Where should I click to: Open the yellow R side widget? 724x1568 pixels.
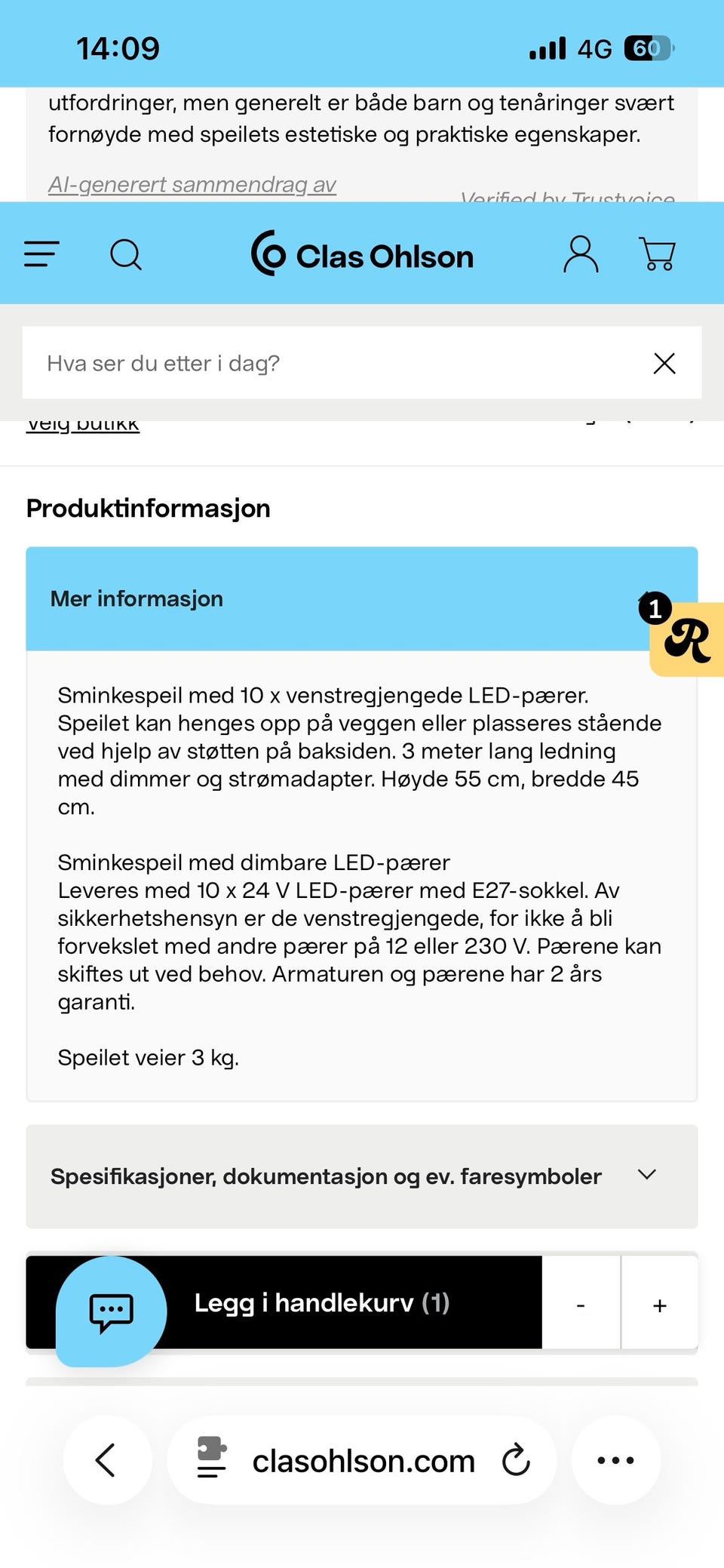click(x=687, y=639)
